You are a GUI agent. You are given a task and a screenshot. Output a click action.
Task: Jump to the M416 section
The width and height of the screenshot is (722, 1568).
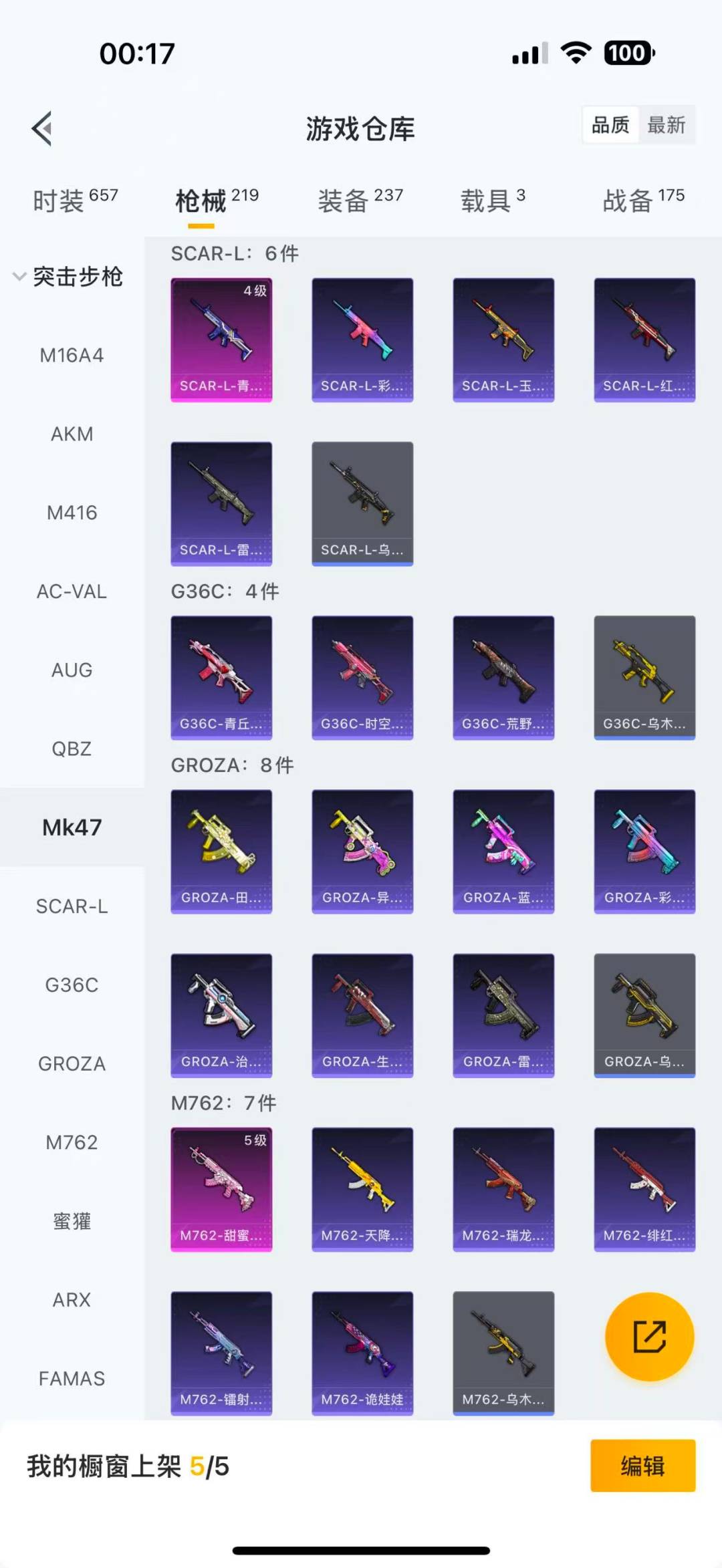pos(72,513)
